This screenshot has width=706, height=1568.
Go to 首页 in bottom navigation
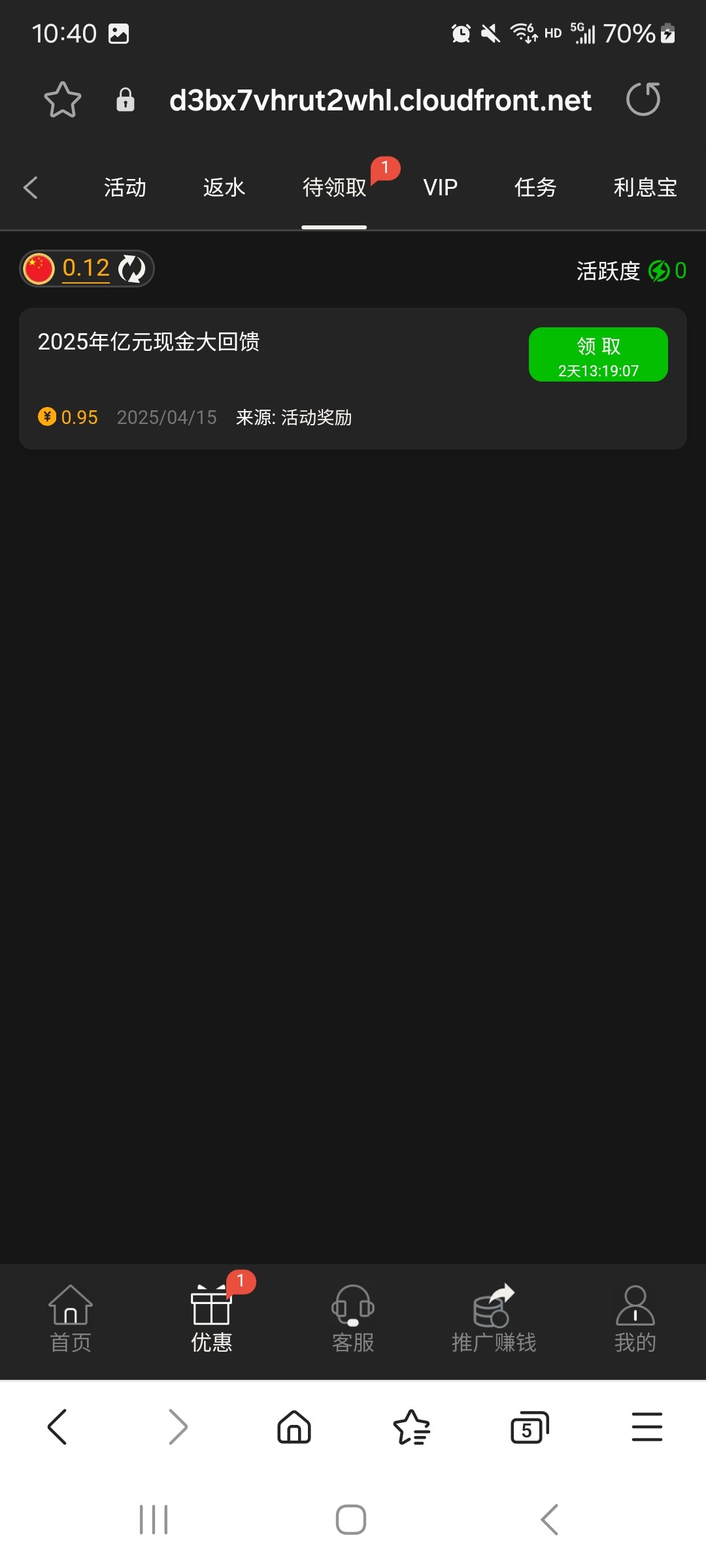click(71, 1319)
